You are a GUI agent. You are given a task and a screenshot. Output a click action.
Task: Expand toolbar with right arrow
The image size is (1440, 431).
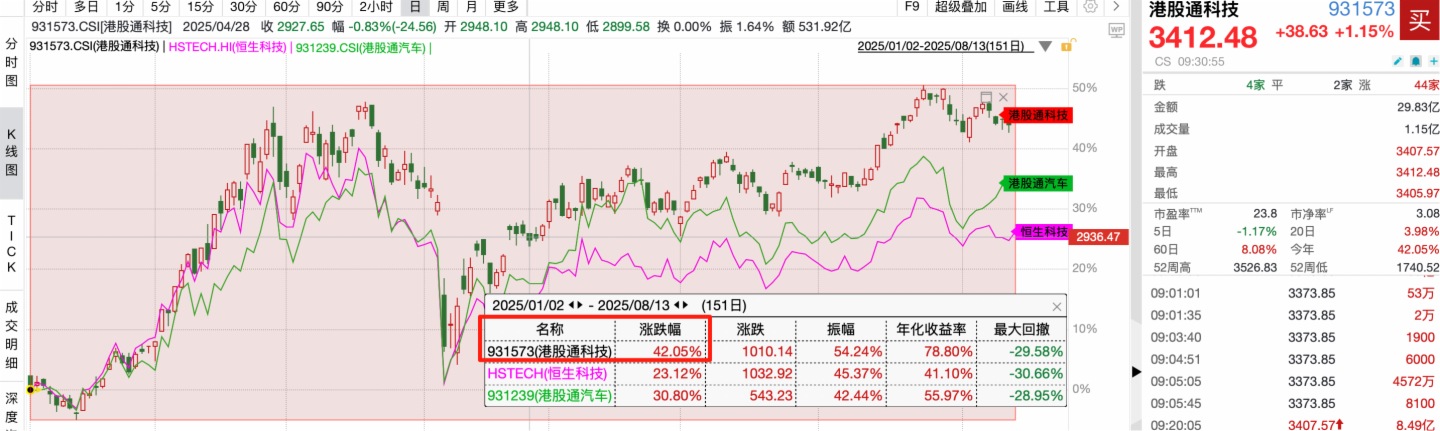point(1116,6)
